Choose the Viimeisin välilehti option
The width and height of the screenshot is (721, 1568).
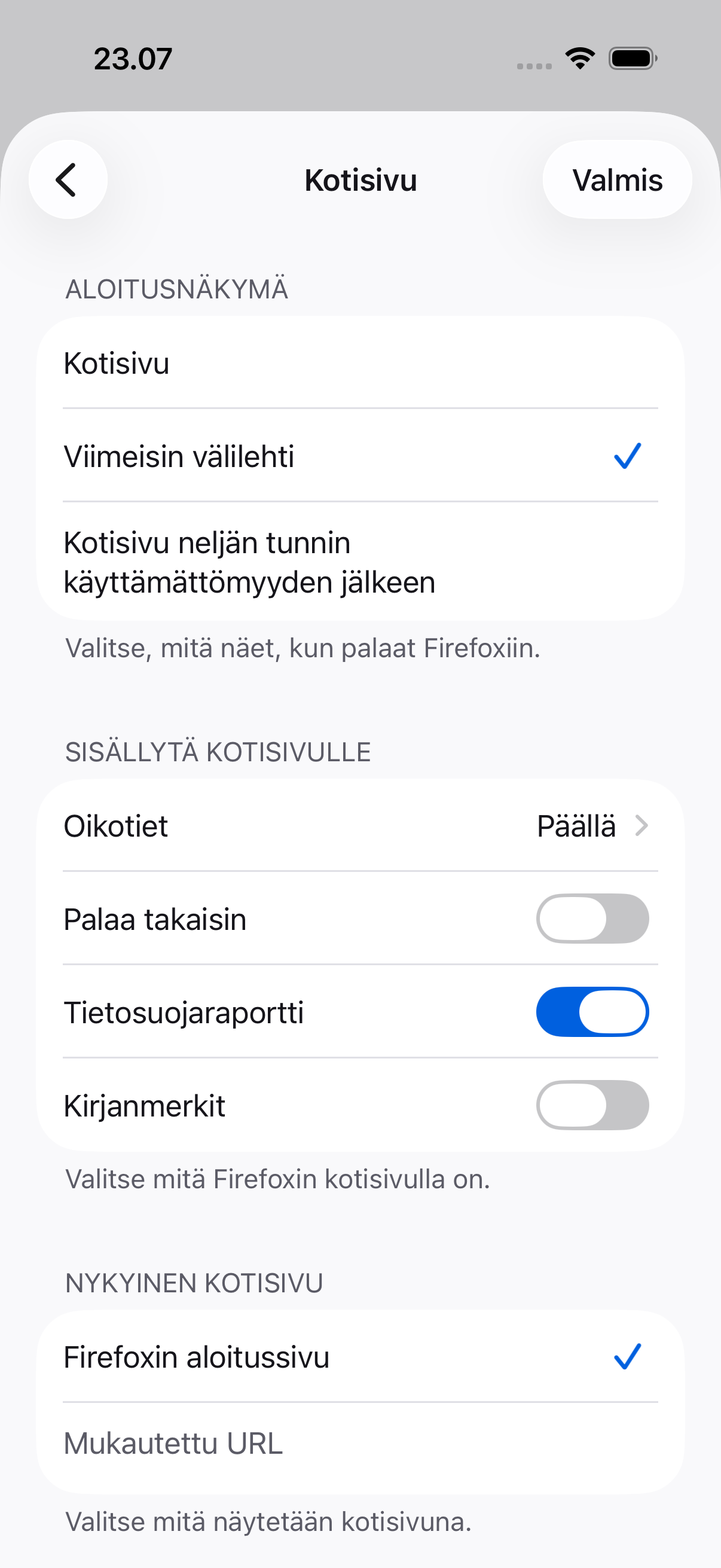click(x=360, y=456)
